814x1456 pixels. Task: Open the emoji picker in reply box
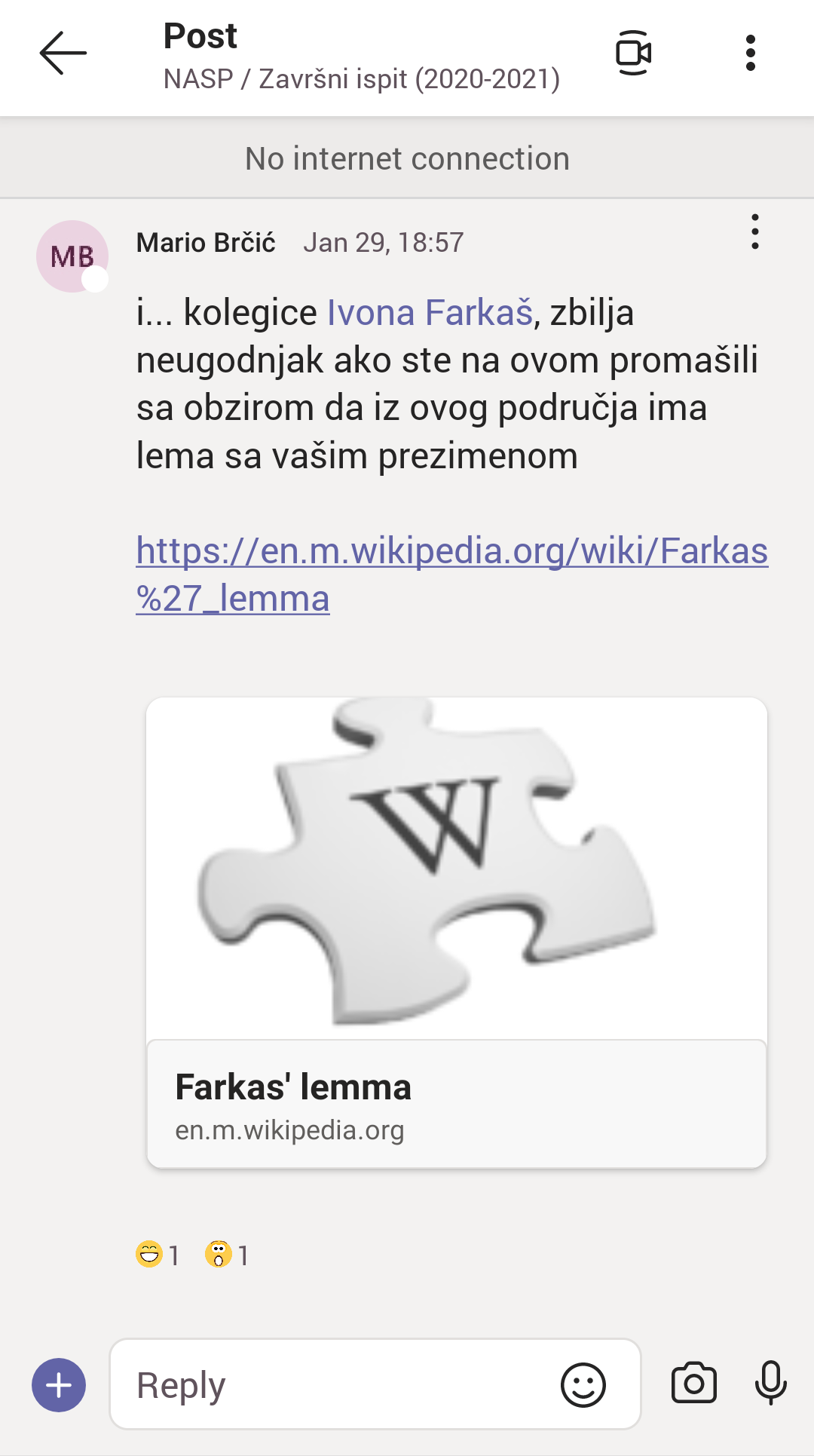coord(583,1385)
